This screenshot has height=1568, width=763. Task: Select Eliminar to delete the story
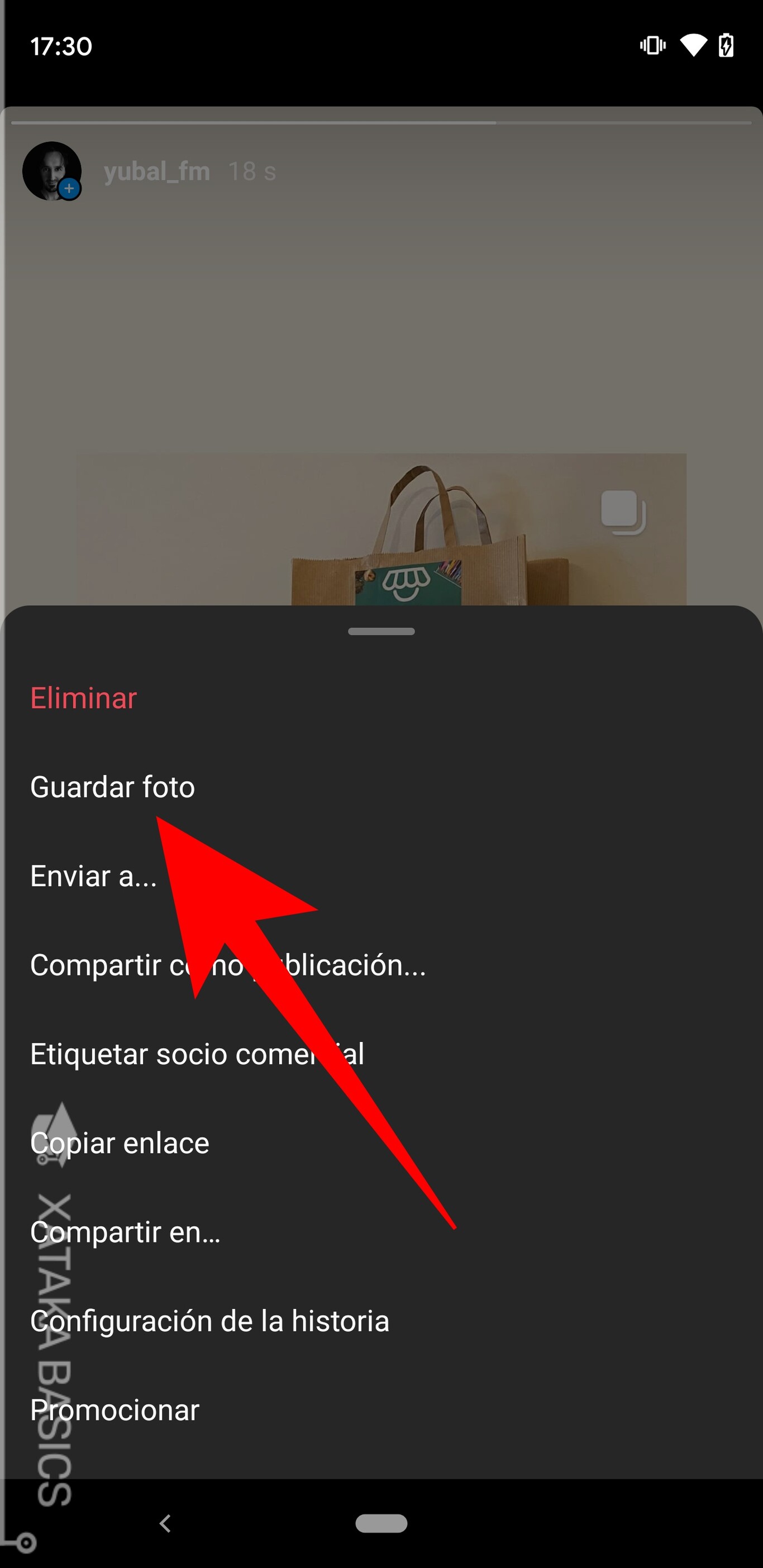coord(381,698)
